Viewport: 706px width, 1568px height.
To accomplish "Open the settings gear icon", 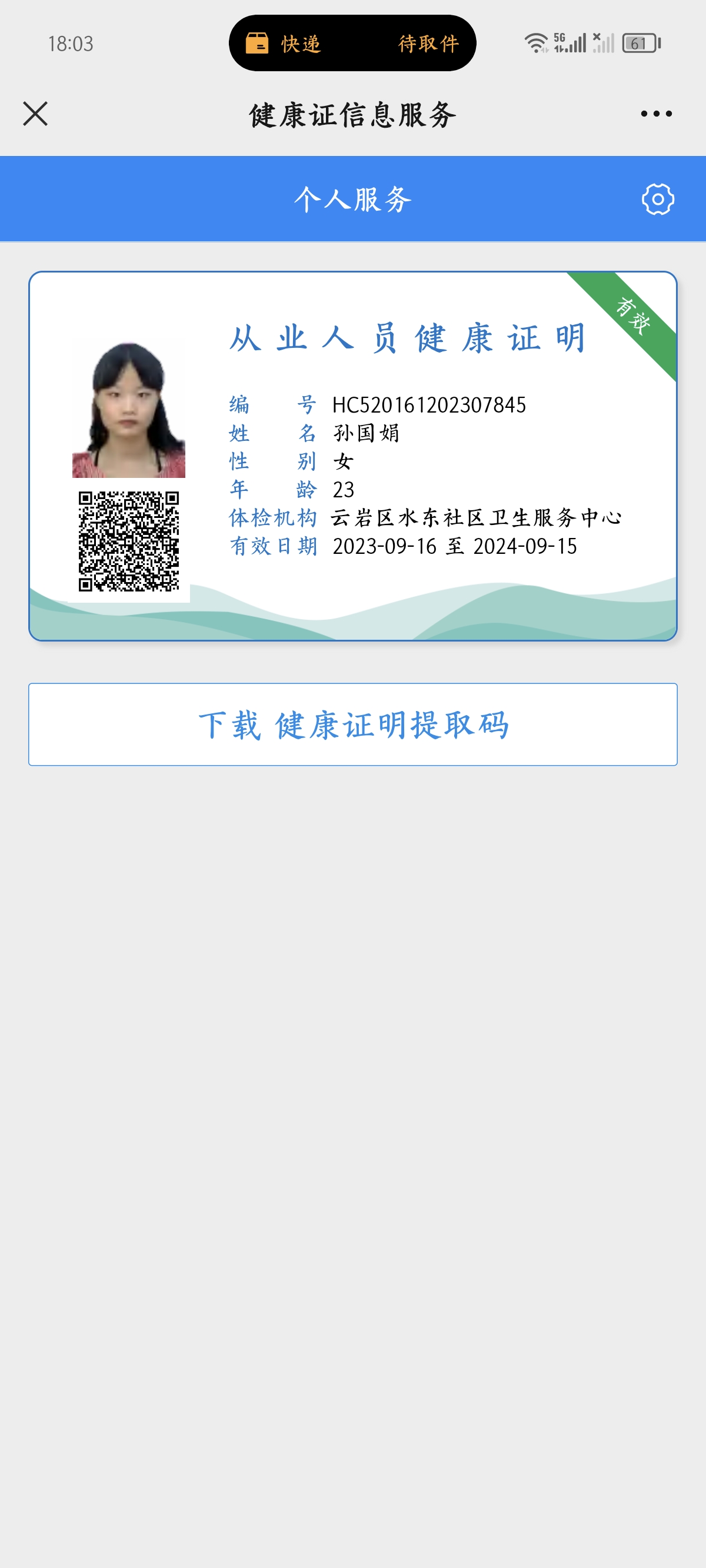I will 657,199.
